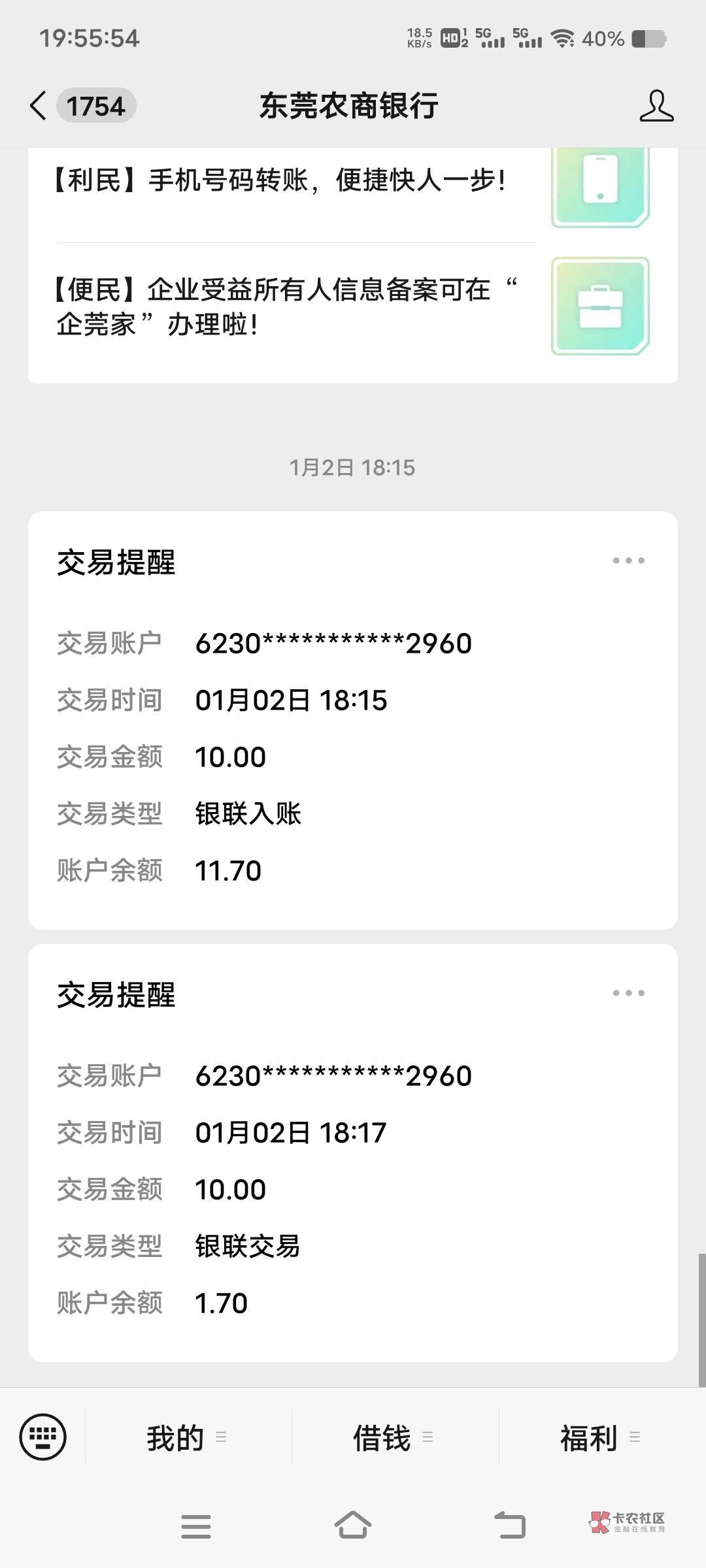Image resolution: width=706 pixels, height=1568 pixels.
Task: Expand the 我的 menu
Action: [x=187, y=1438]
